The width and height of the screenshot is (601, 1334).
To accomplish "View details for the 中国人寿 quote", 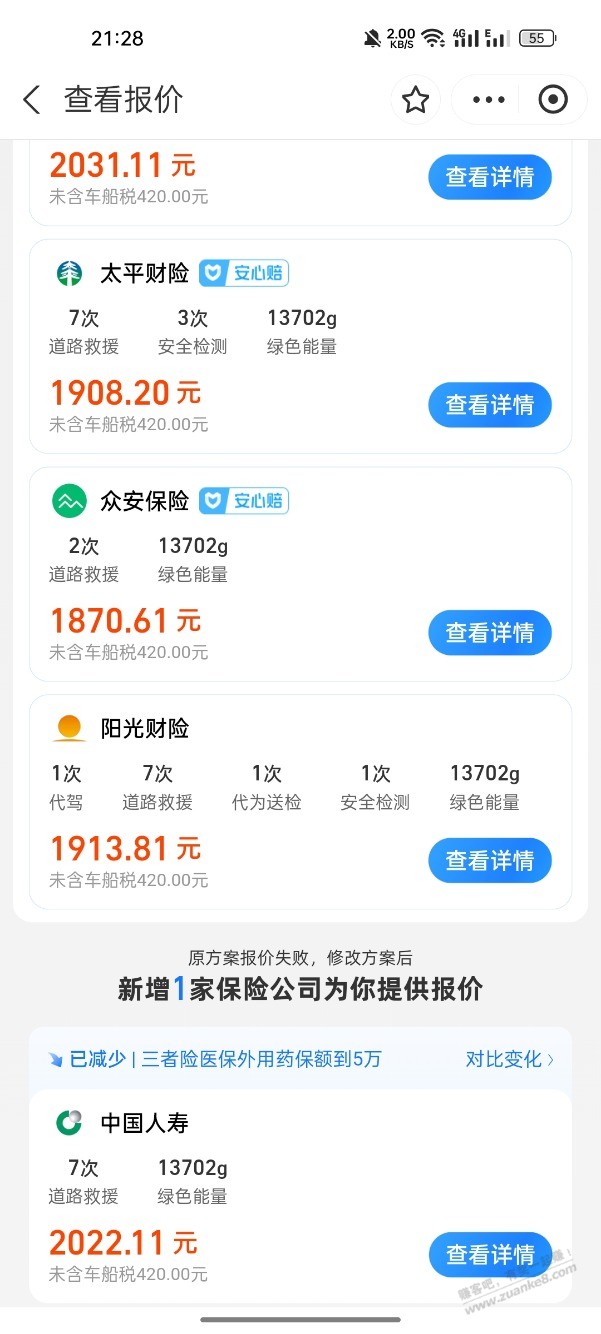I will tap(490, 1255).
